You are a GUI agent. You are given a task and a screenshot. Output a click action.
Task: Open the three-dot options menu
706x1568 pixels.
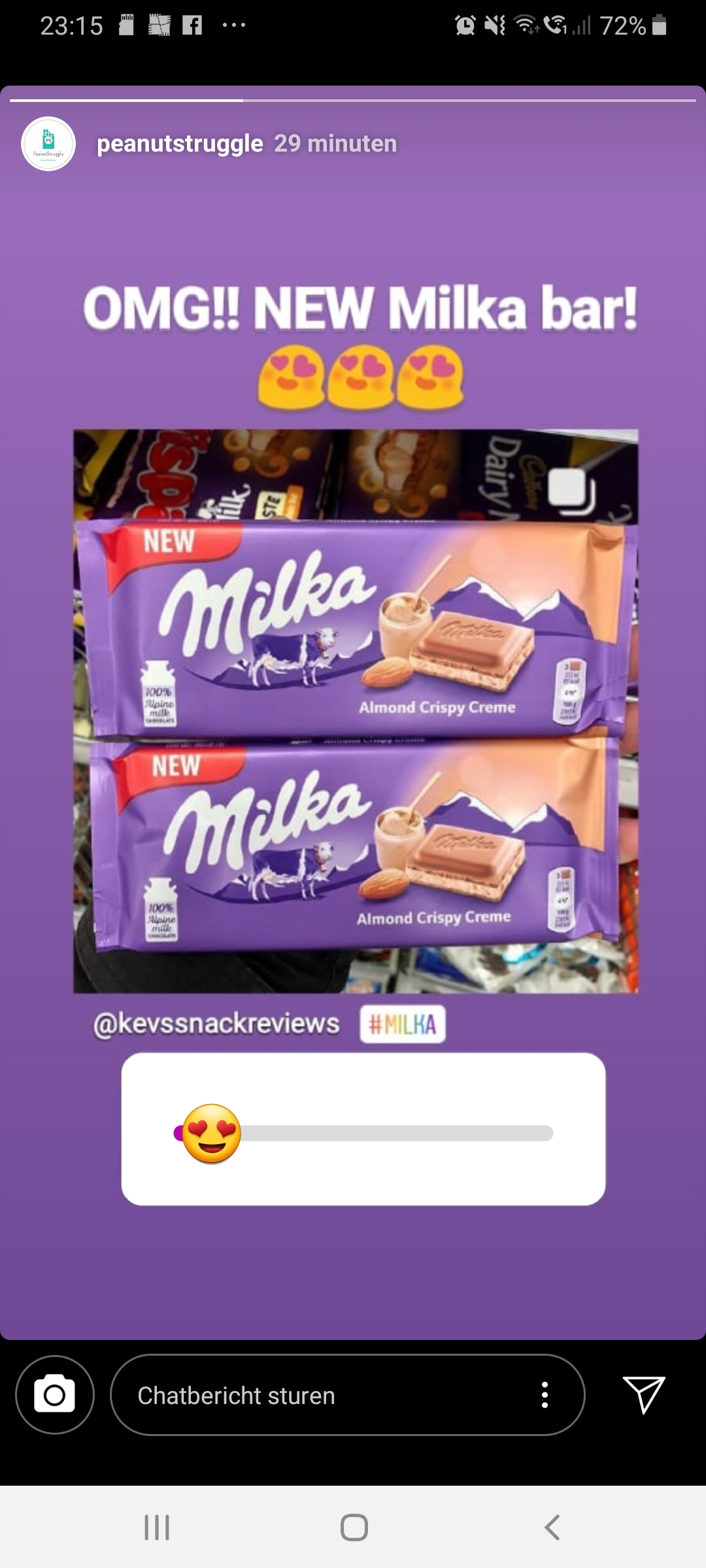545,1395
